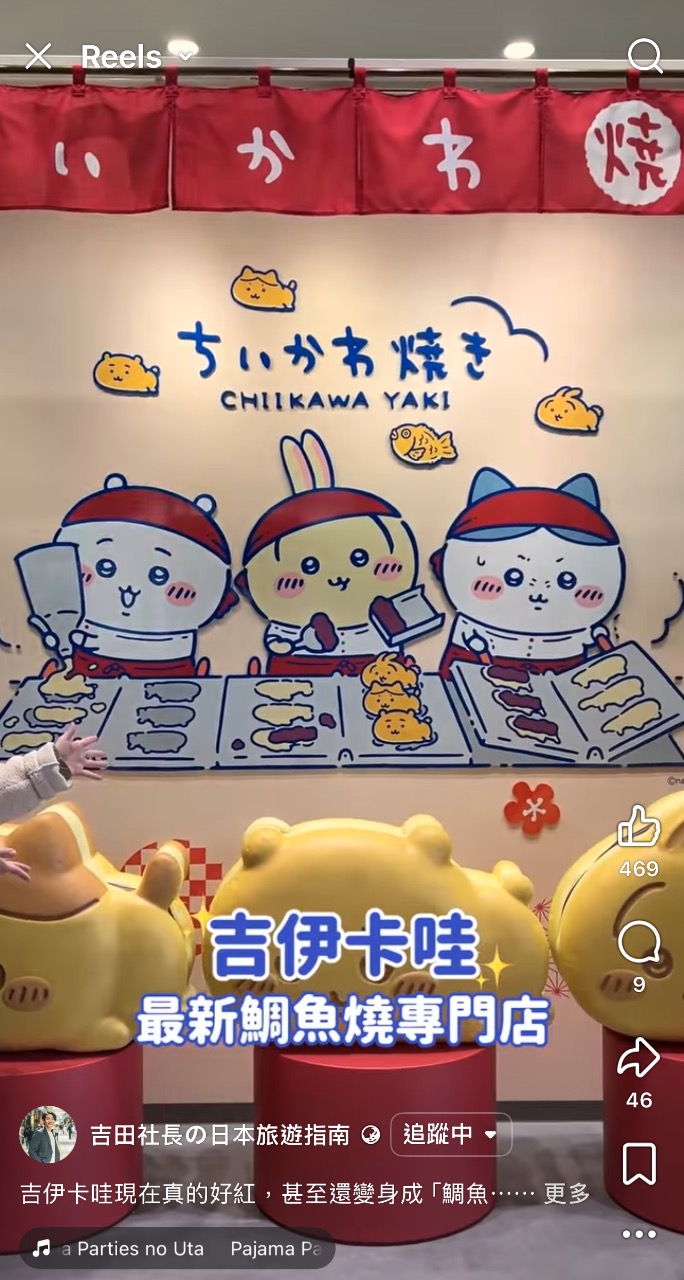
Task: Expand the caption with 更多
Action: [566, 1193]
